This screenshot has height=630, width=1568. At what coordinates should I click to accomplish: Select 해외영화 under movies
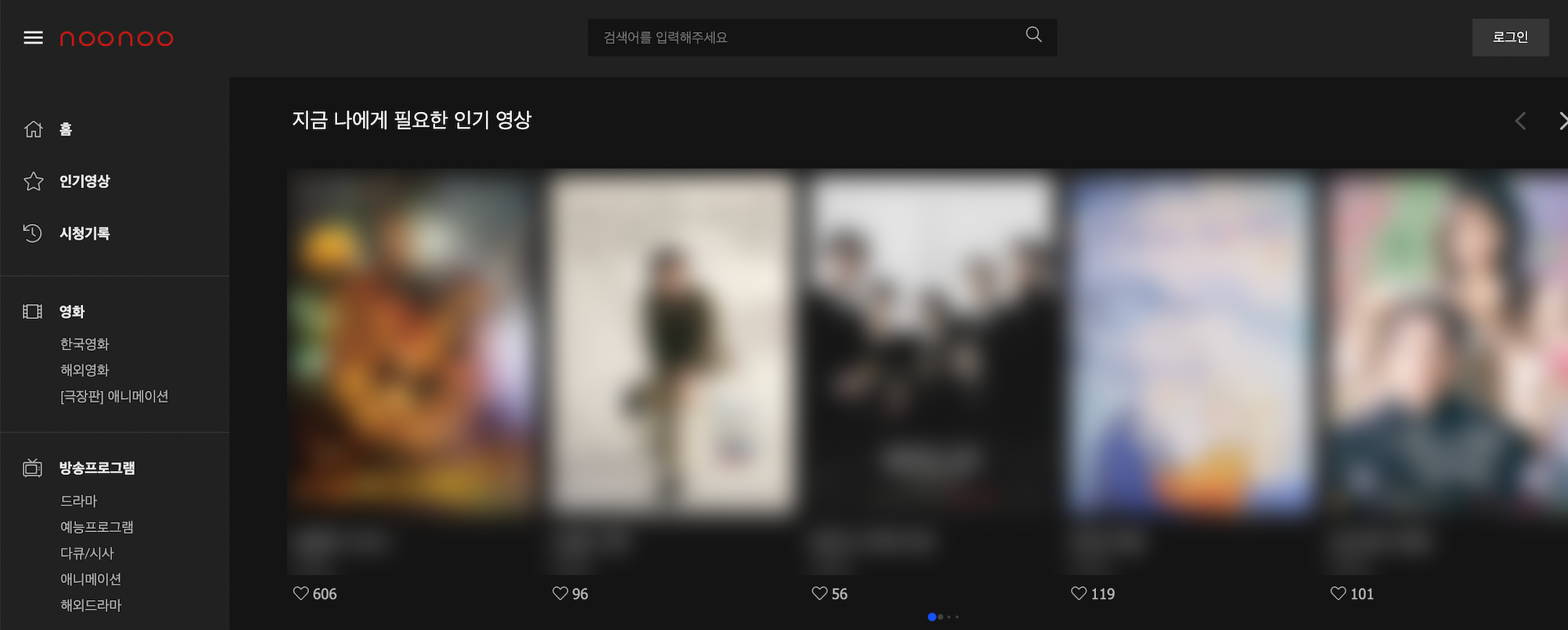85,370
